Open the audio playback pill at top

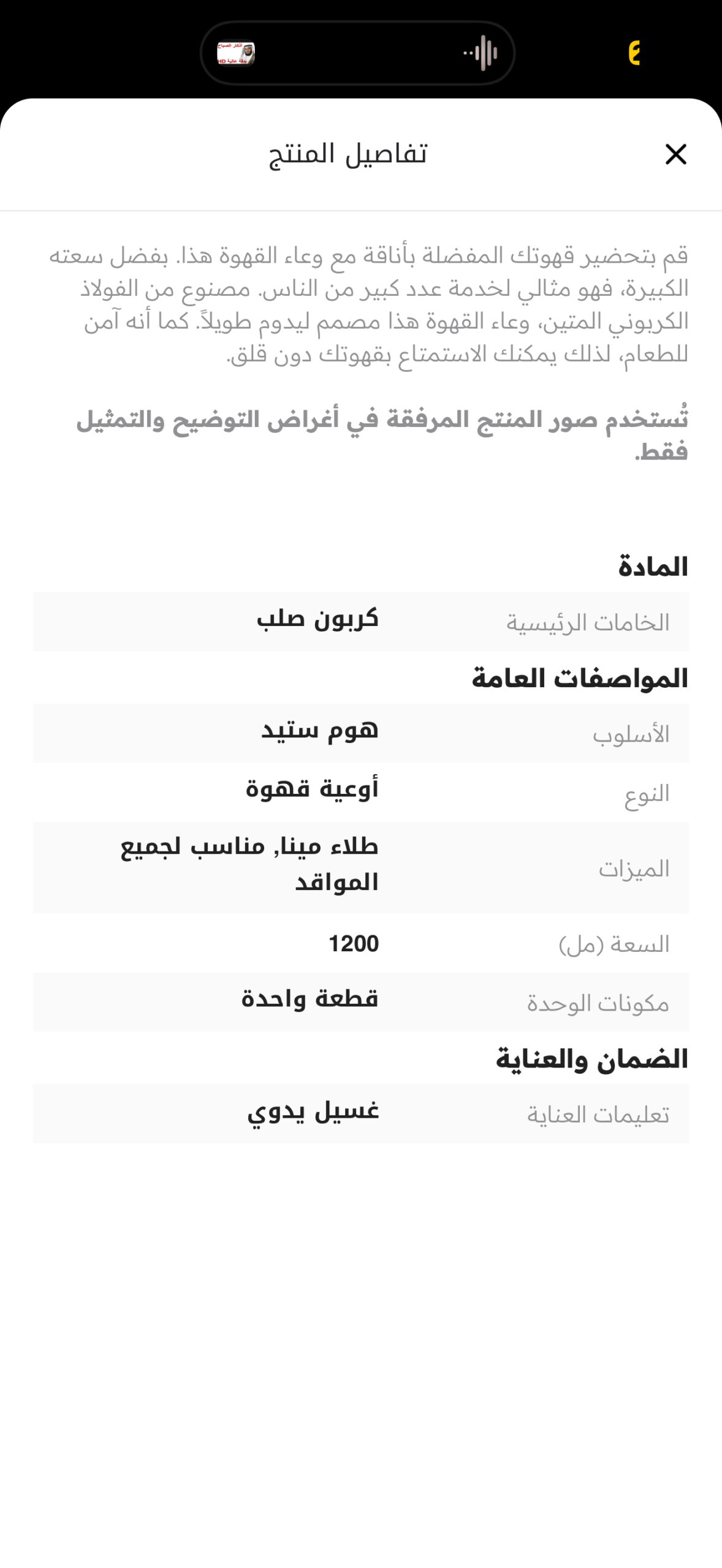357,53
